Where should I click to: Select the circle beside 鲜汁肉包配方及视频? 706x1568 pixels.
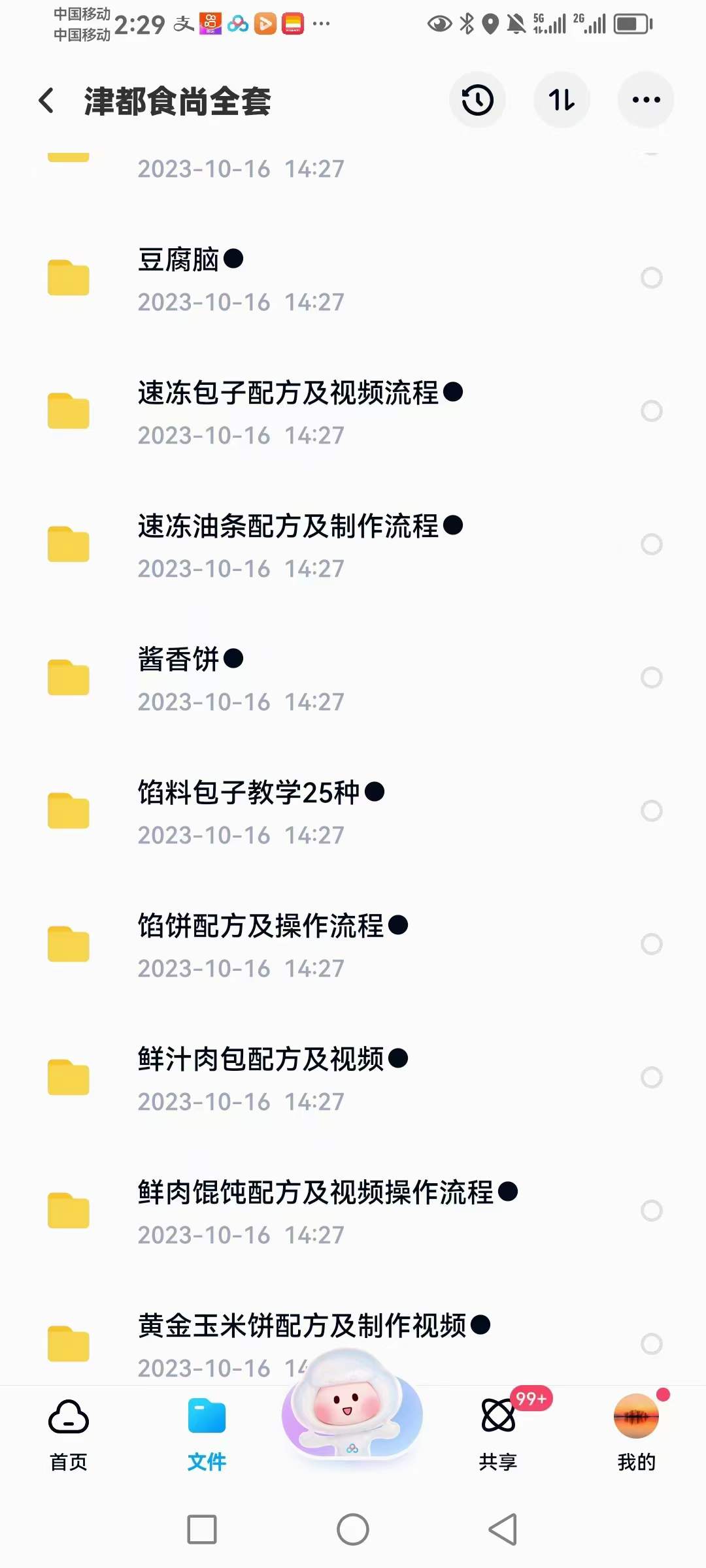[651, 1078]
